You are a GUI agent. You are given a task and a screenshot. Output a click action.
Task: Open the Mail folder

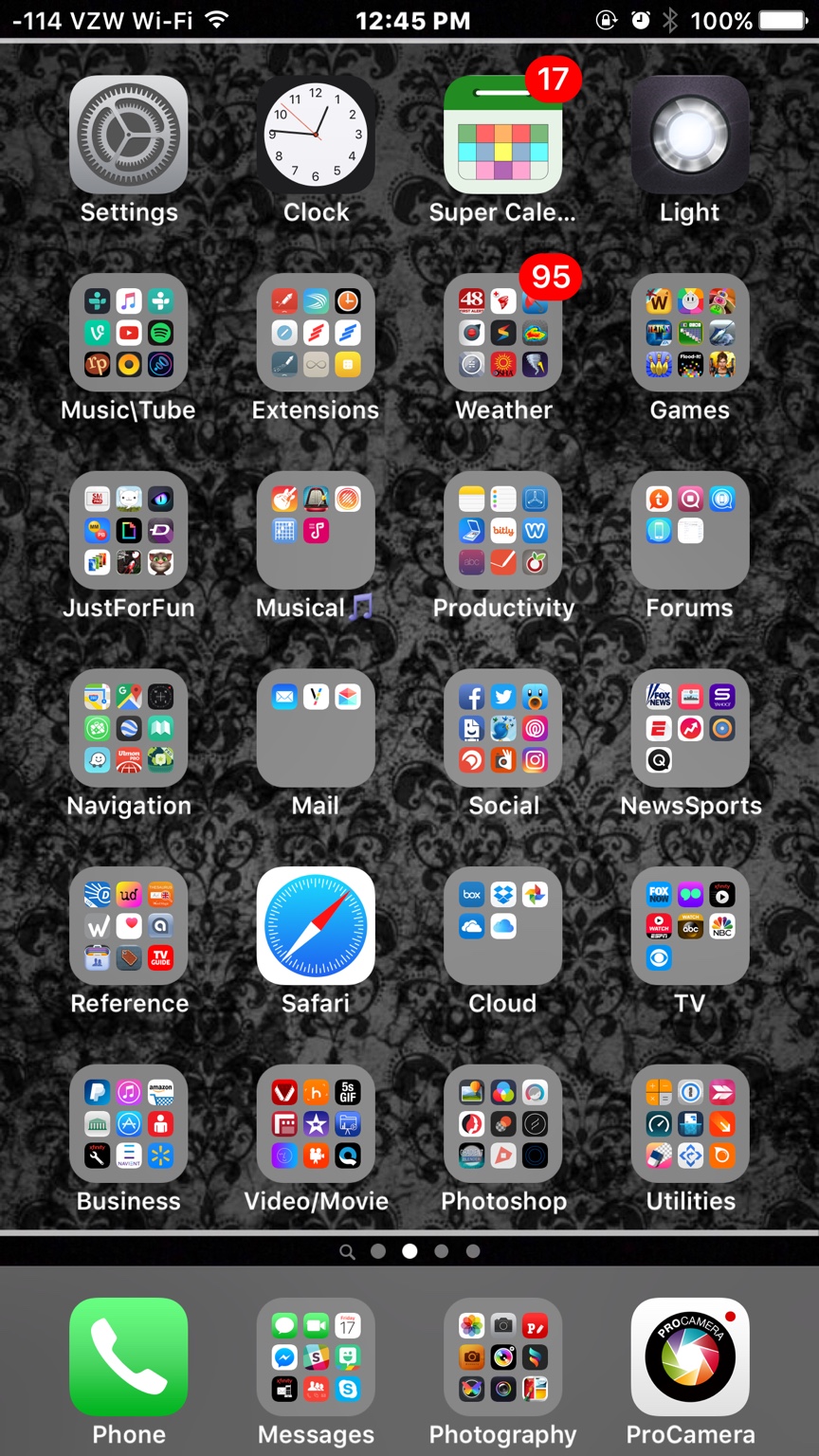coord(316,728)
